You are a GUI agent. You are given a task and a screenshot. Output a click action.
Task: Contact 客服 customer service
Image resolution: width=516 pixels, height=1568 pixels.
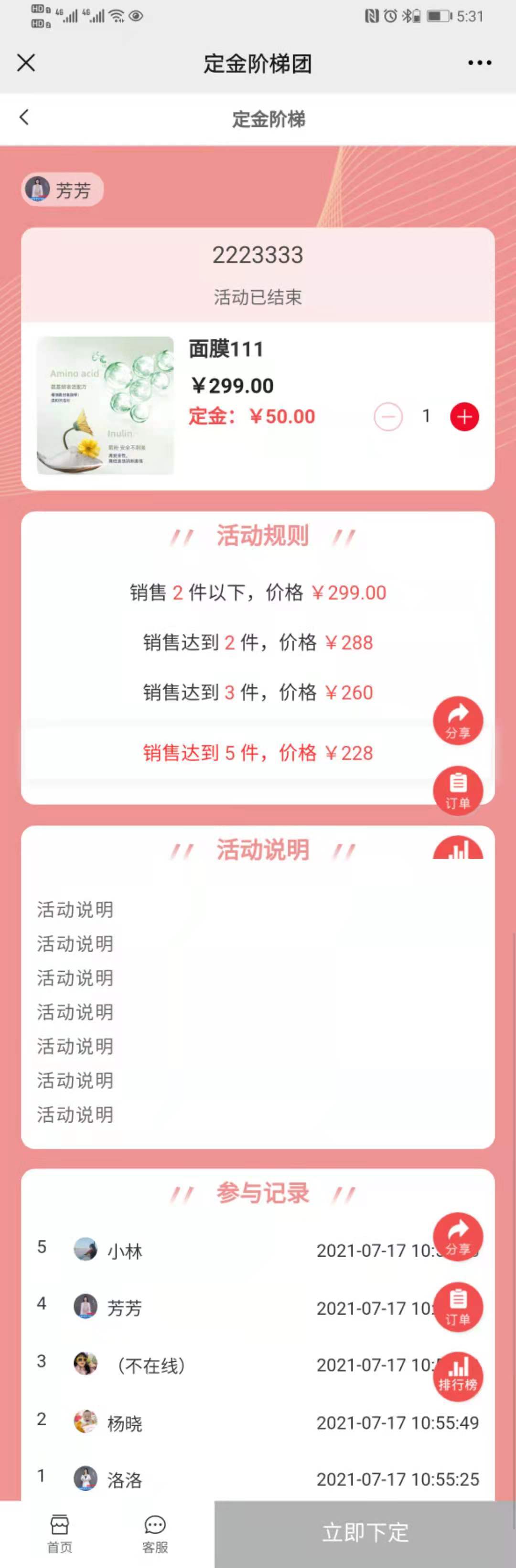pyautogui.click(x=155, y=1533)
